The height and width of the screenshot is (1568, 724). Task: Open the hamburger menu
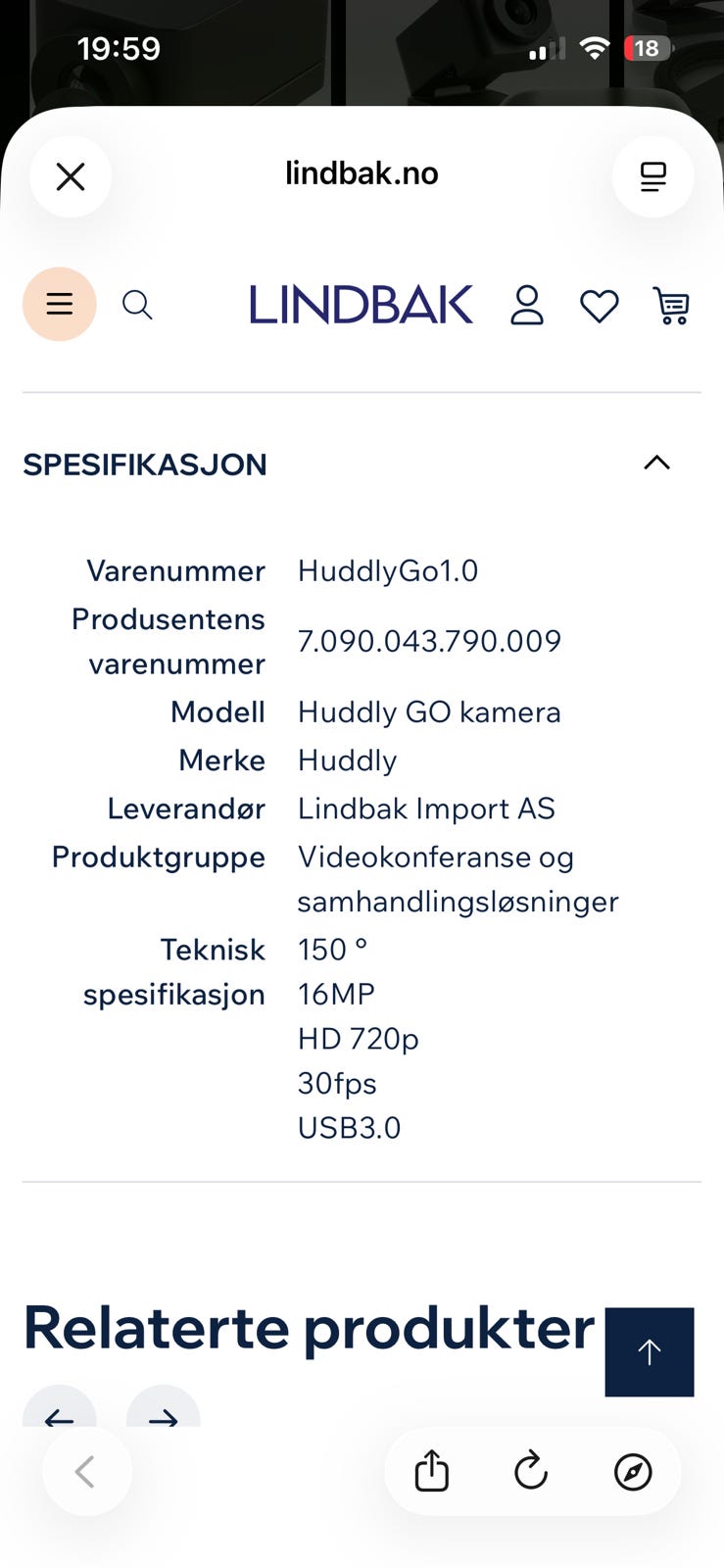tap(60, 304)
